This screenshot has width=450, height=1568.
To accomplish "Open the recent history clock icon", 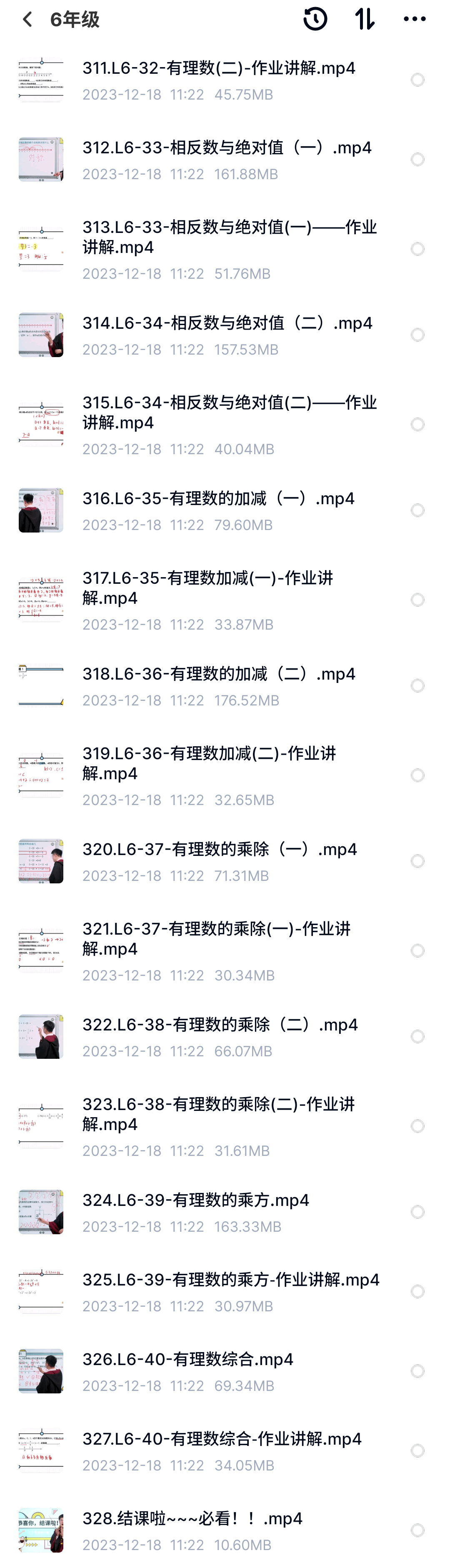I will click(x=315, y=20).
